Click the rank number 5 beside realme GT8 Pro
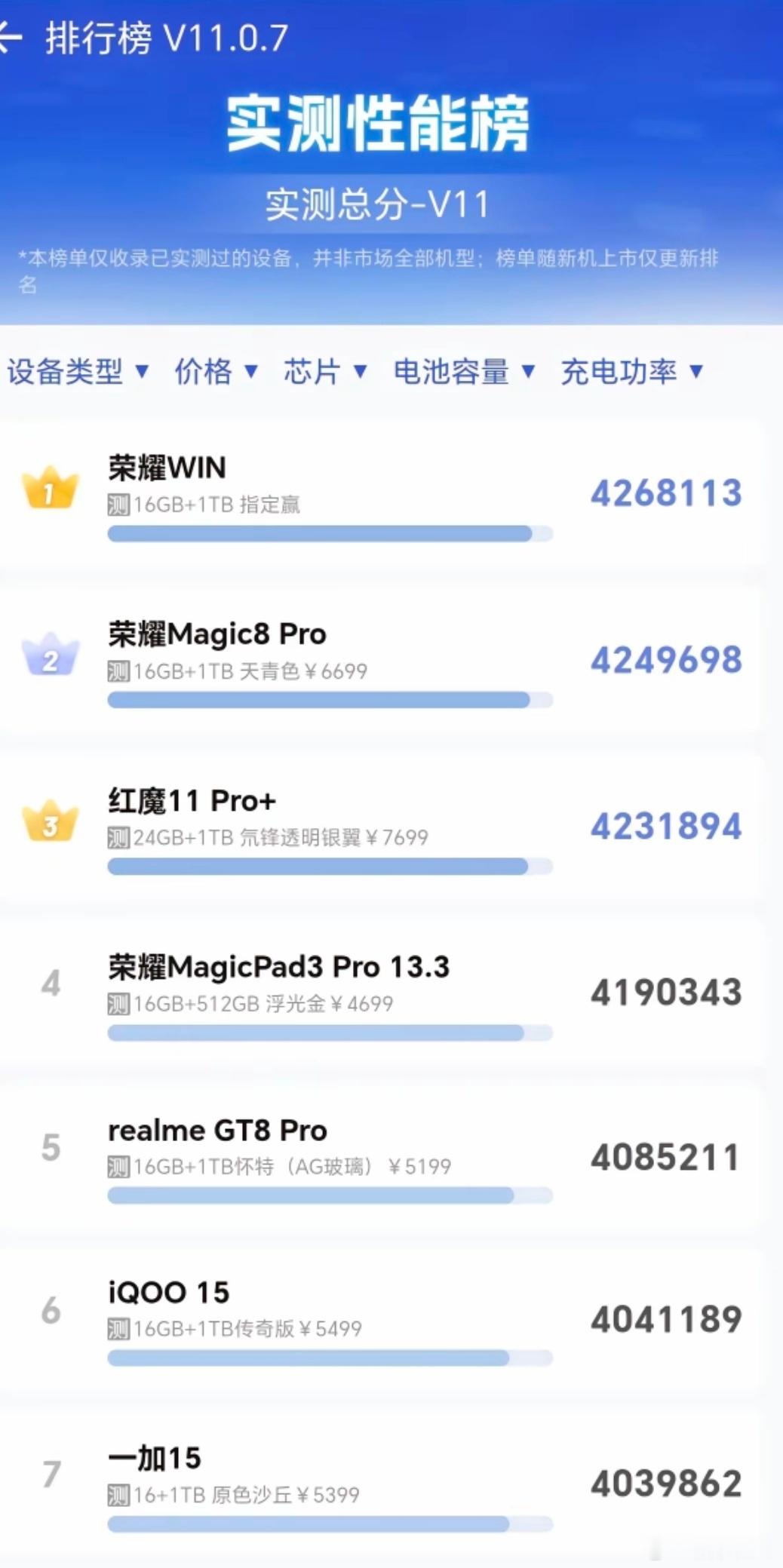The height and width of the screenshot is (1568, 783). [51, 1149]
